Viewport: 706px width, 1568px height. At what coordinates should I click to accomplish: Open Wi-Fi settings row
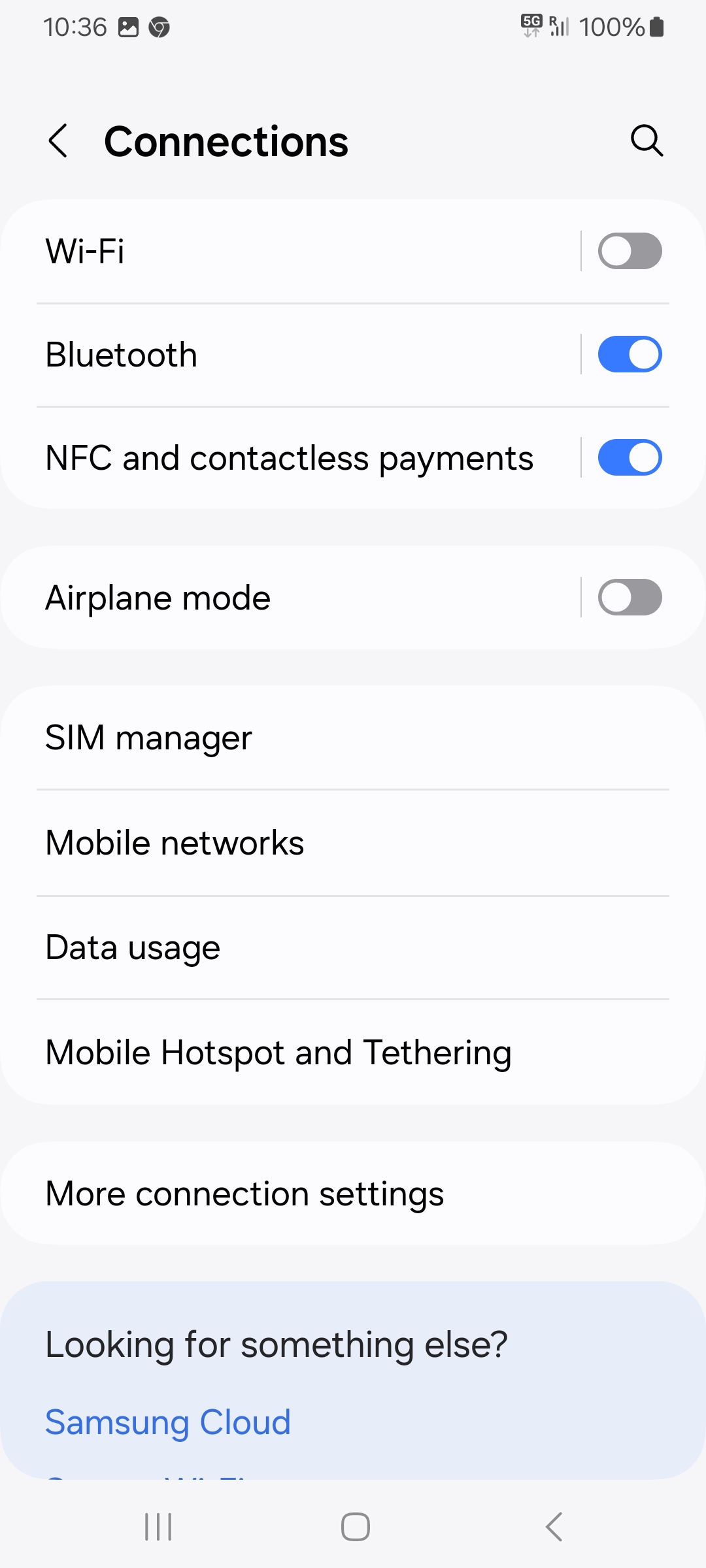tap(294, 252)
